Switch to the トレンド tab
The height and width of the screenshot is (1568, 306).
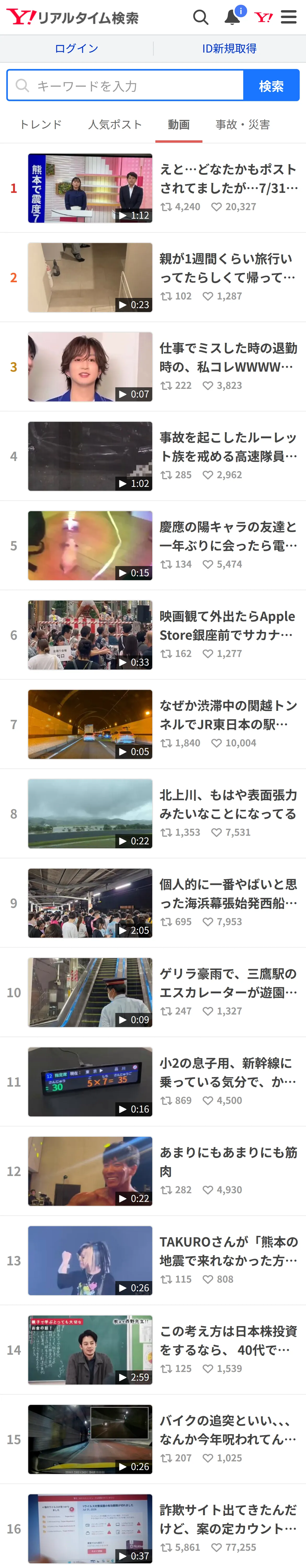pos(41,124)
